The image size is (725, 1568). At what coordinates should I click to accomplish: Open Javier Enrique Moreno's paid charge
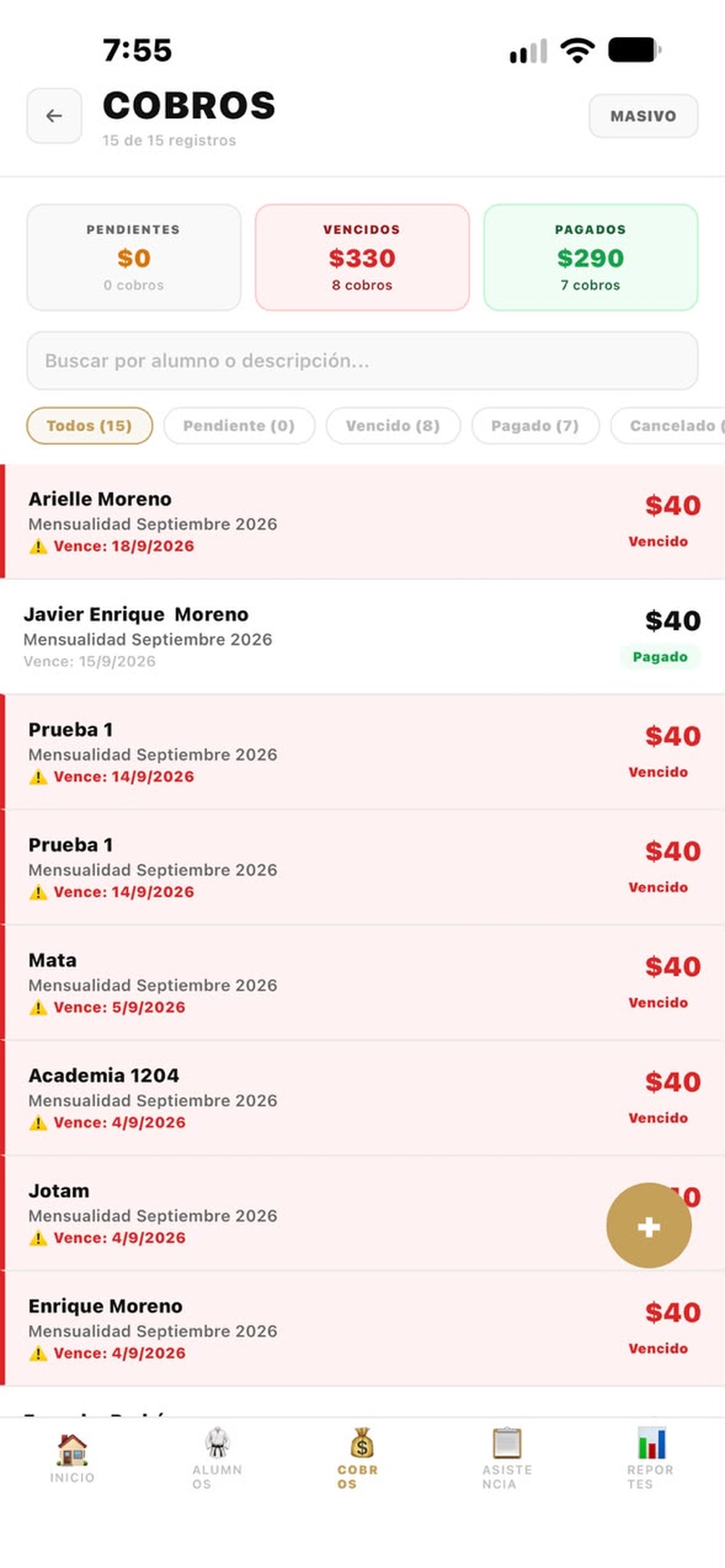362,637
